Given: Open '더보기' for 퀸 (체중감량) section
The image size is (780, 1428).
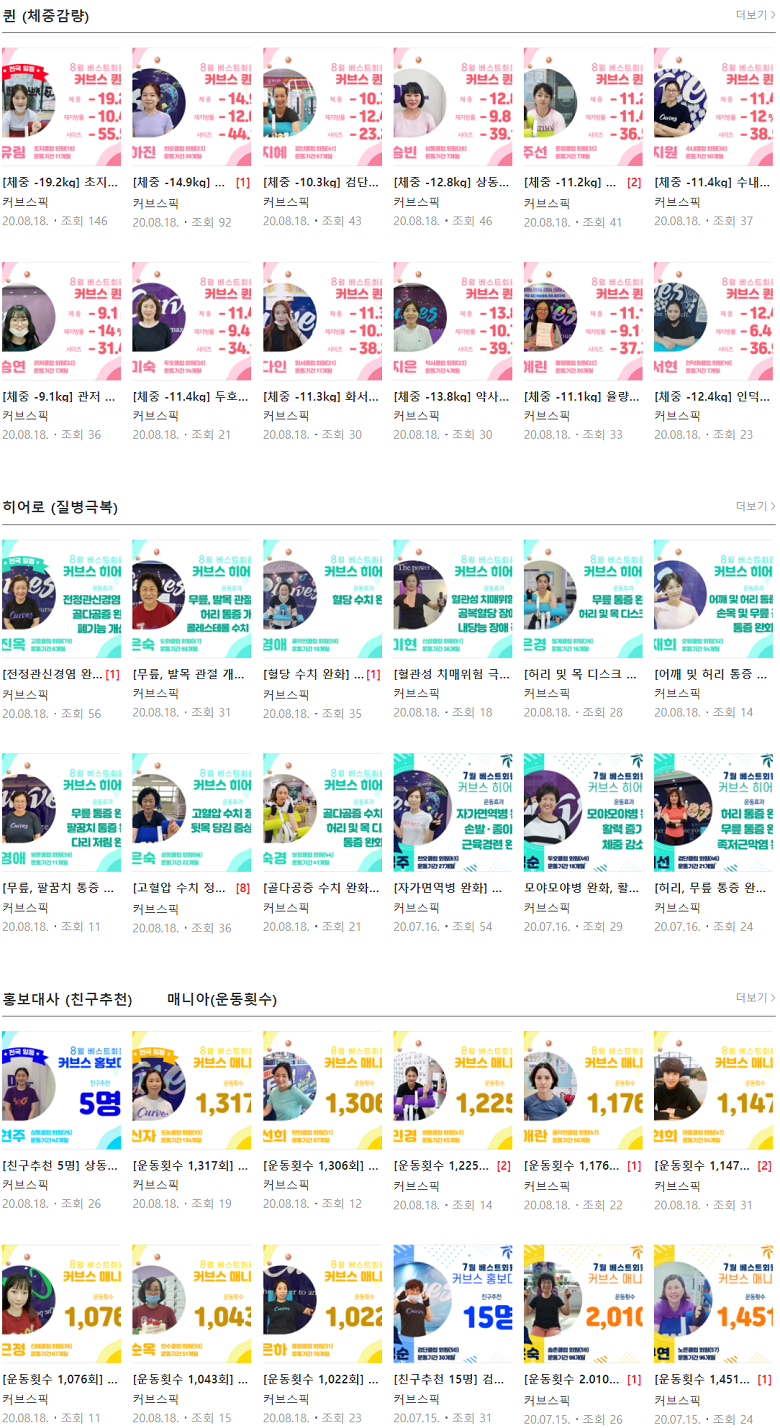Looking at the screenshot, I should (754, 15).
